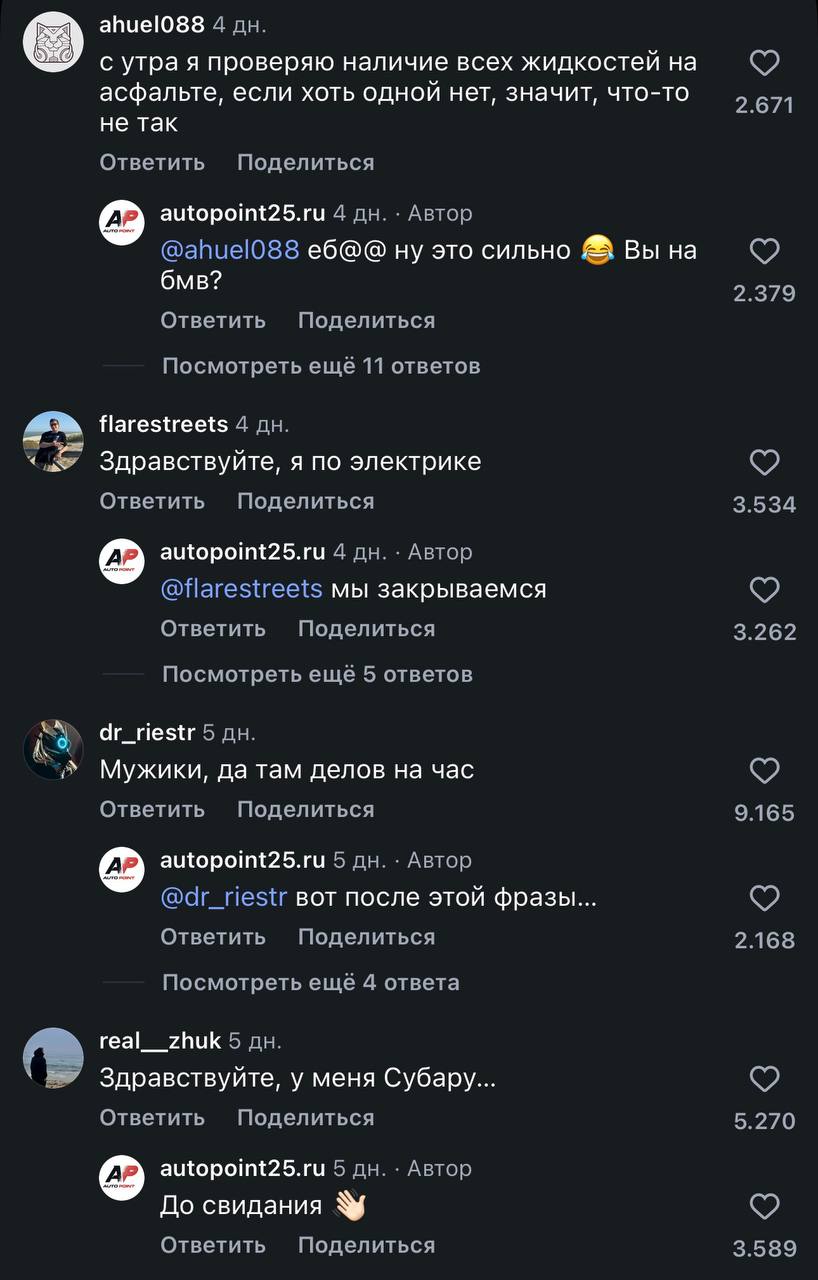Share real__zhuk's comment
Screen dimensions: 818x1280
point(306,1117)
